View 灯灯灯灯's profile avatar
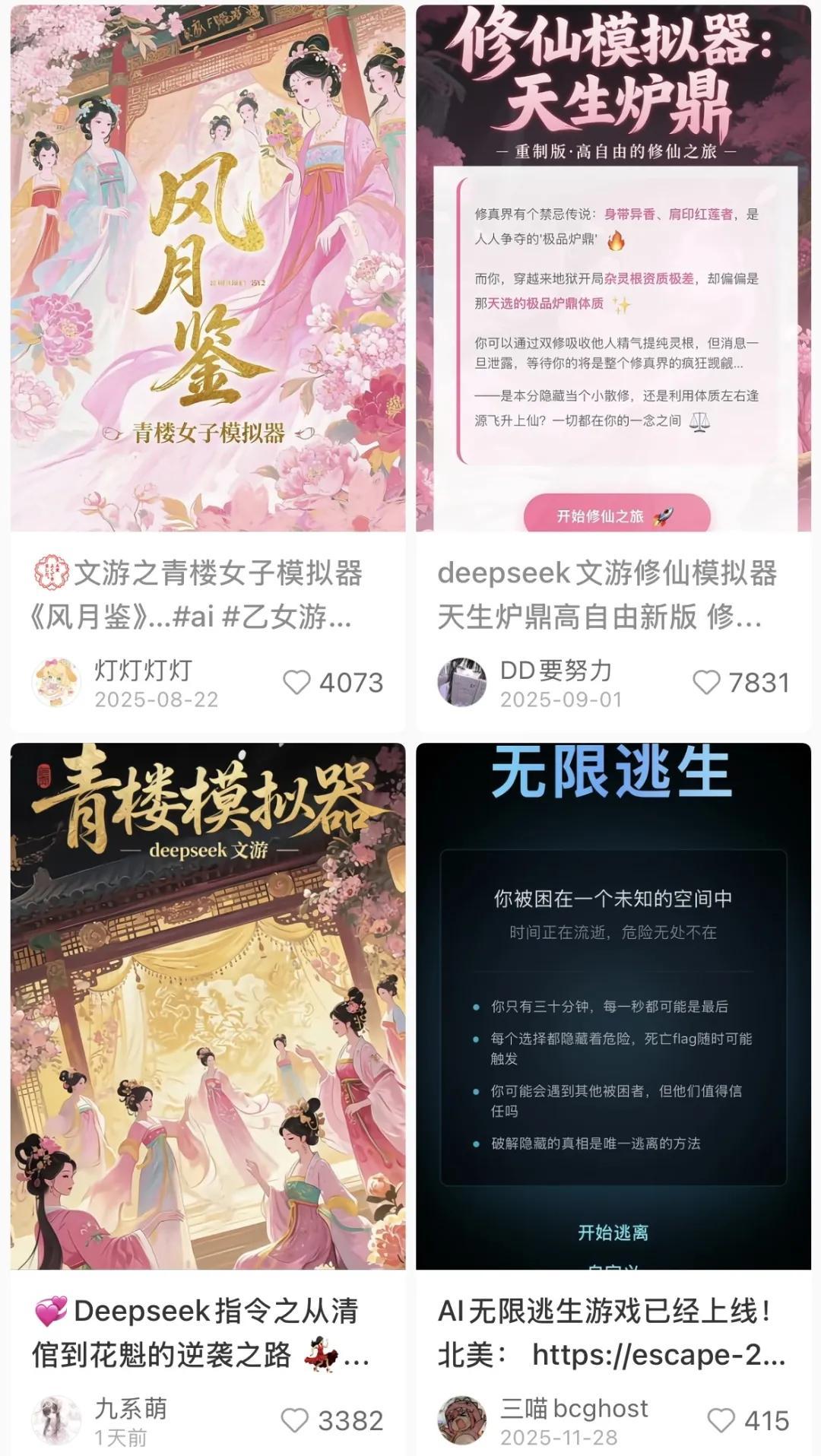The height and width of the screenshot is (1456, 821). coord(56,682)
